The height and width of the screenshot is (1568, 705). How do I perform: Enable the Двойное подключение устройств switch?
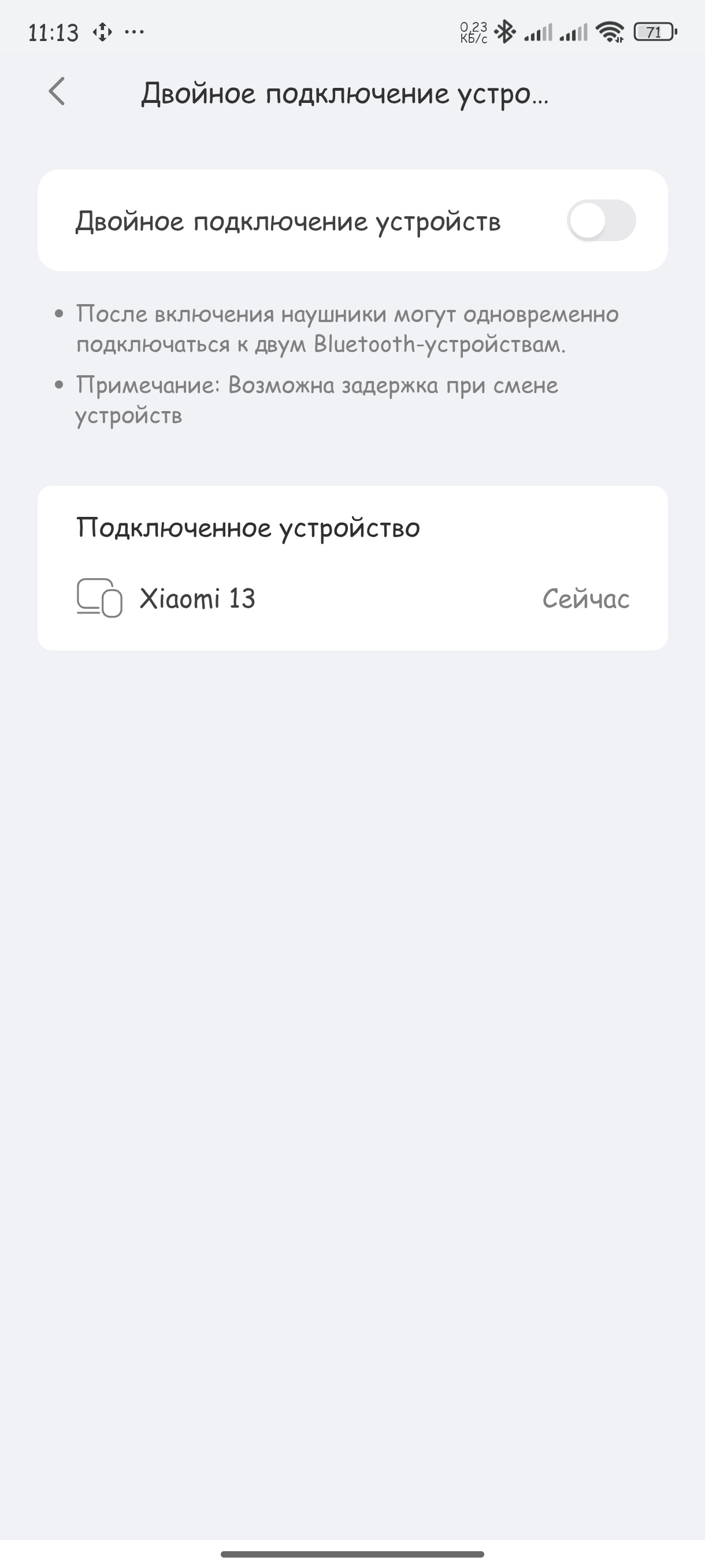(601, 220)
